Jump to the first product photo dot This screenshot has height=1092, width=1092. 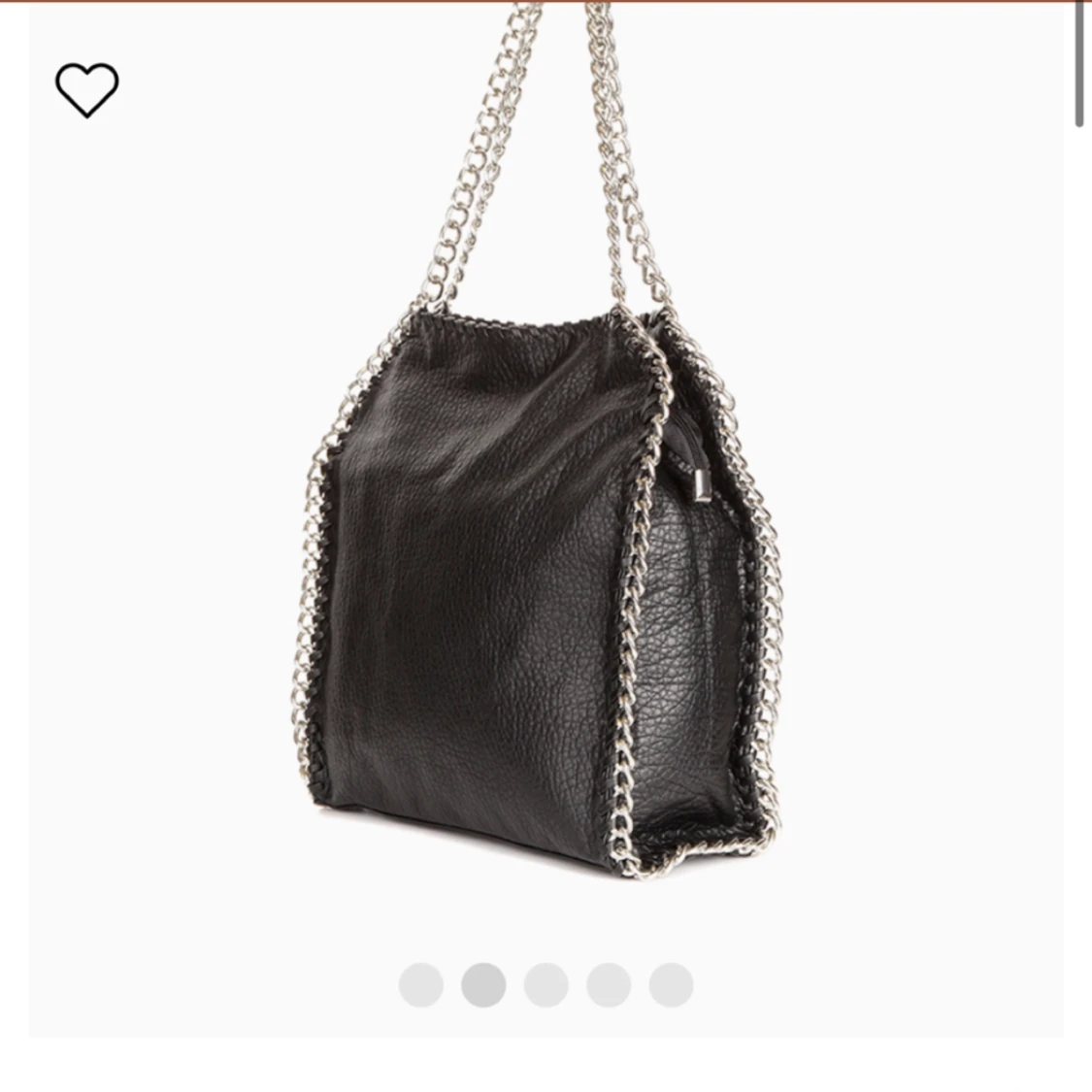click(421, 984)
